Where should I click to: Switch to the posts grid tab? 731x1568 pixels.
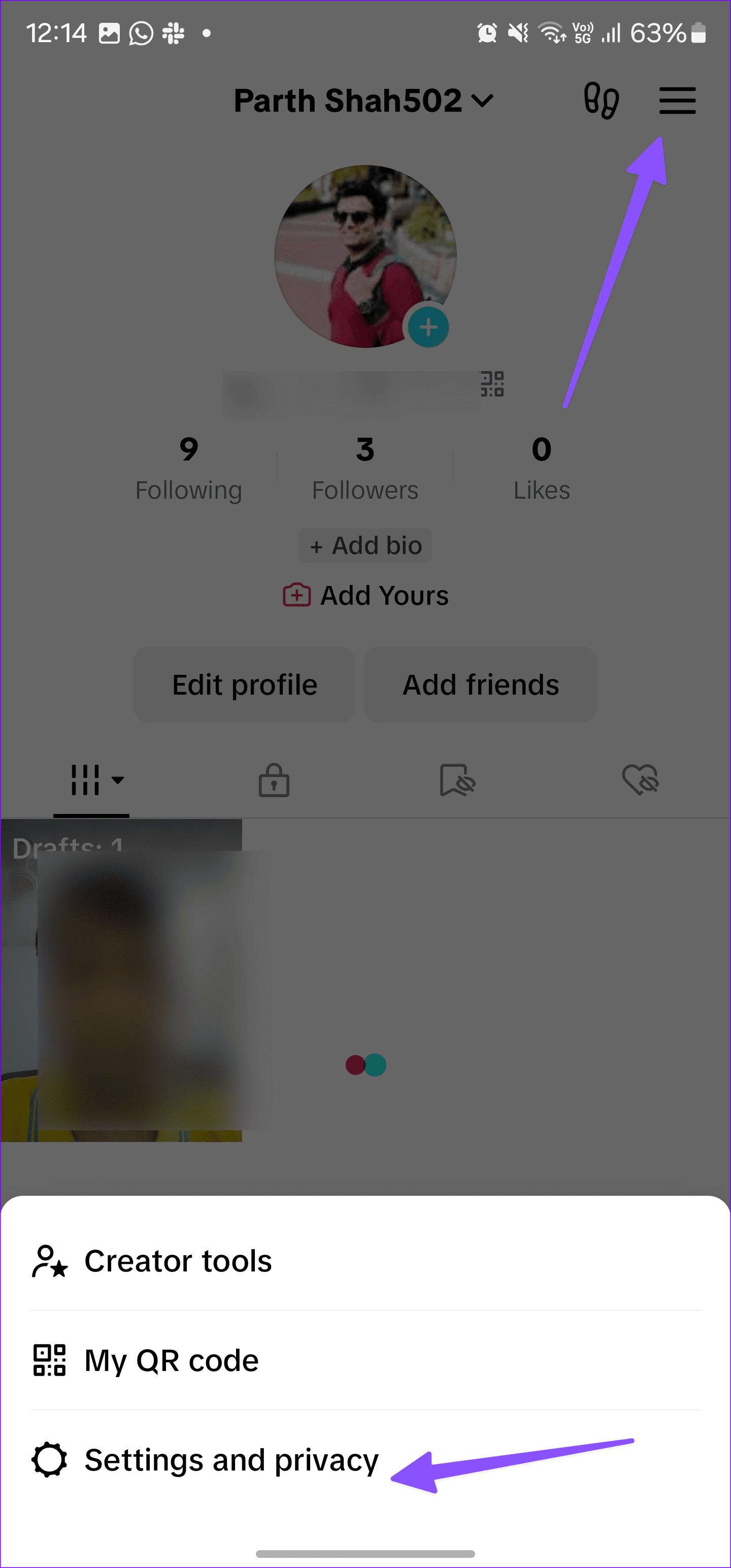point(85,781)
